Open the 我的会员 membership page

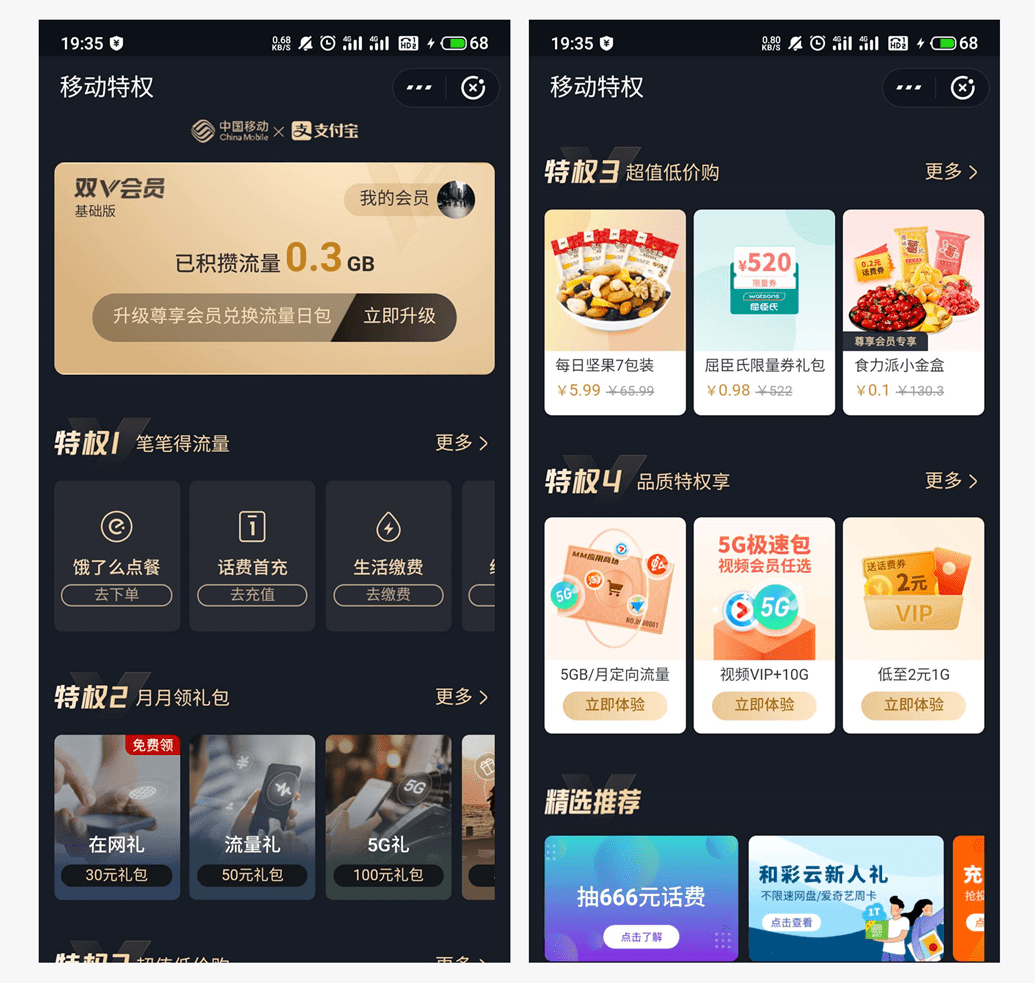pos(408,199)
